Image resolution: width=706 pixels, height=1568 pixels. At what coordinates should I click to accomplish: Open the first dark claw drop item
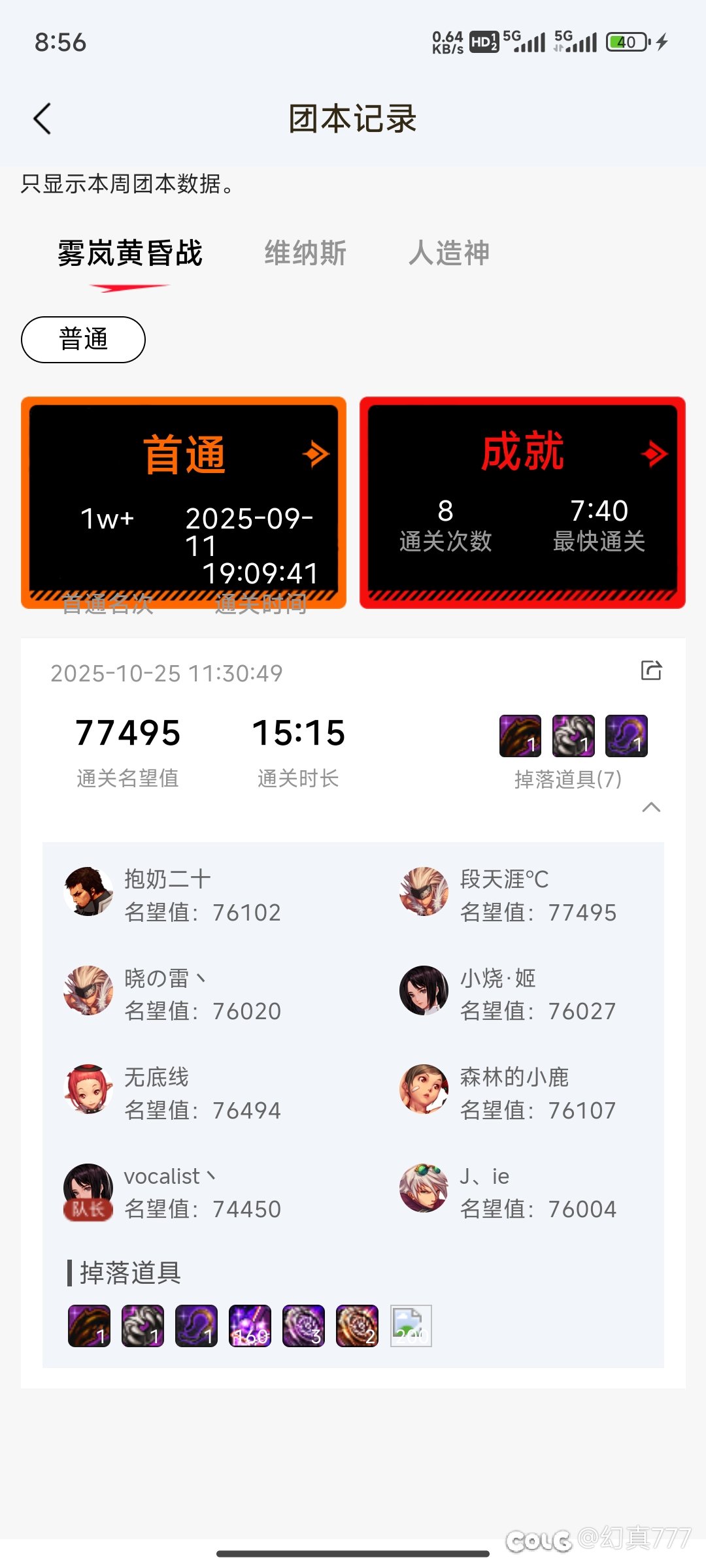click(x=91, y=1325)
